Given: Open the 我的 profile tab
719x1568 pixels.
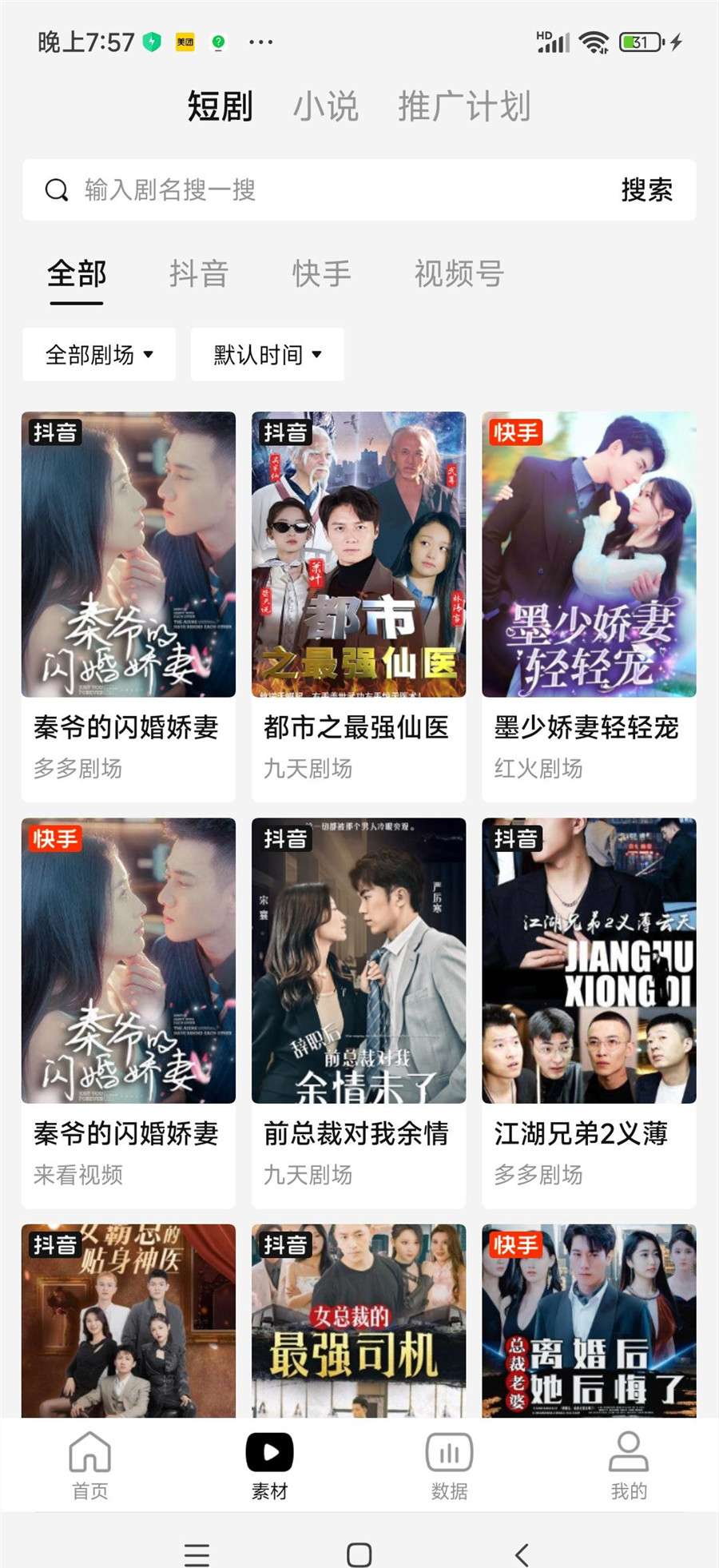Looking at the screenshot, I should (x=629, y=1466).
